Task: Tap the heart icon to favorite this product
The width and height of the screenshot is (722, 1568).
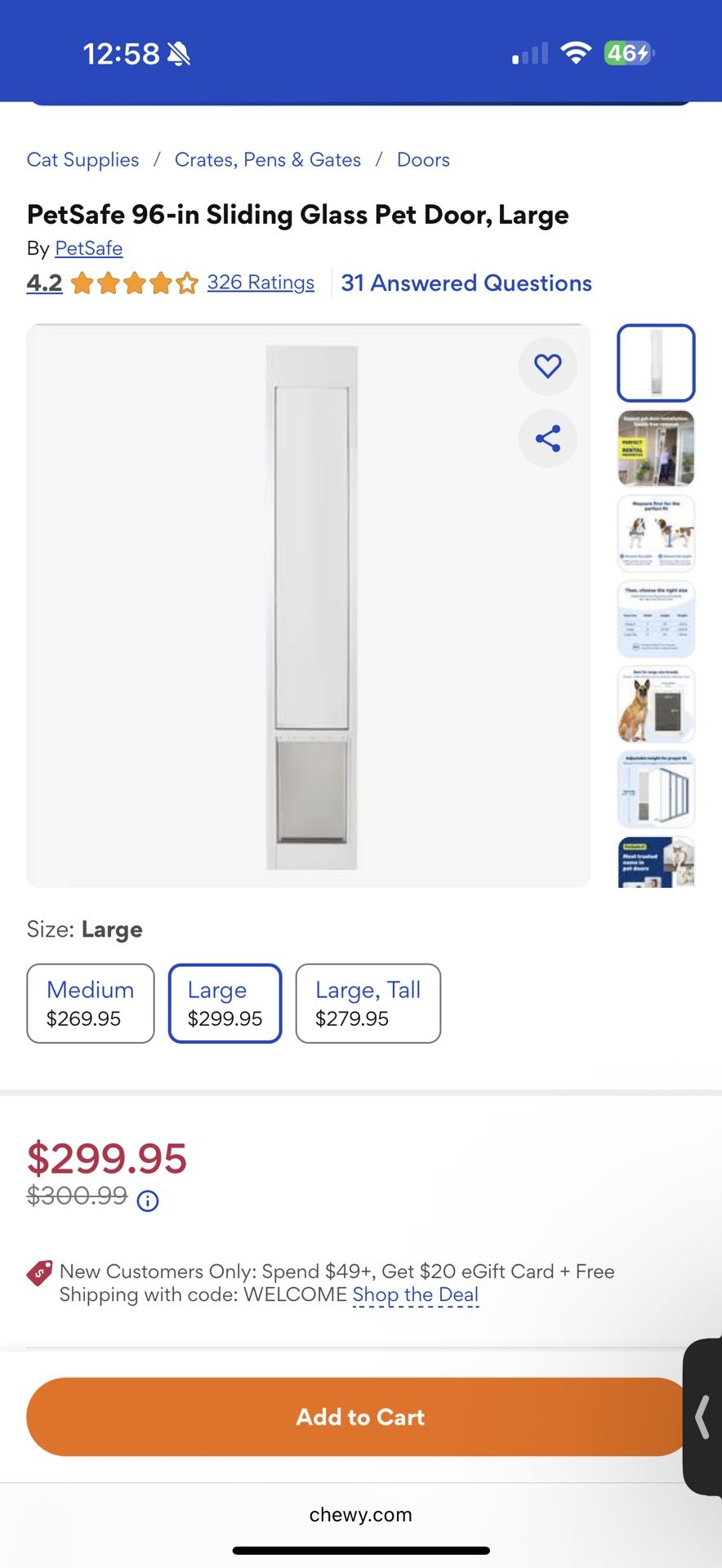Action: [x=548, y=366]
